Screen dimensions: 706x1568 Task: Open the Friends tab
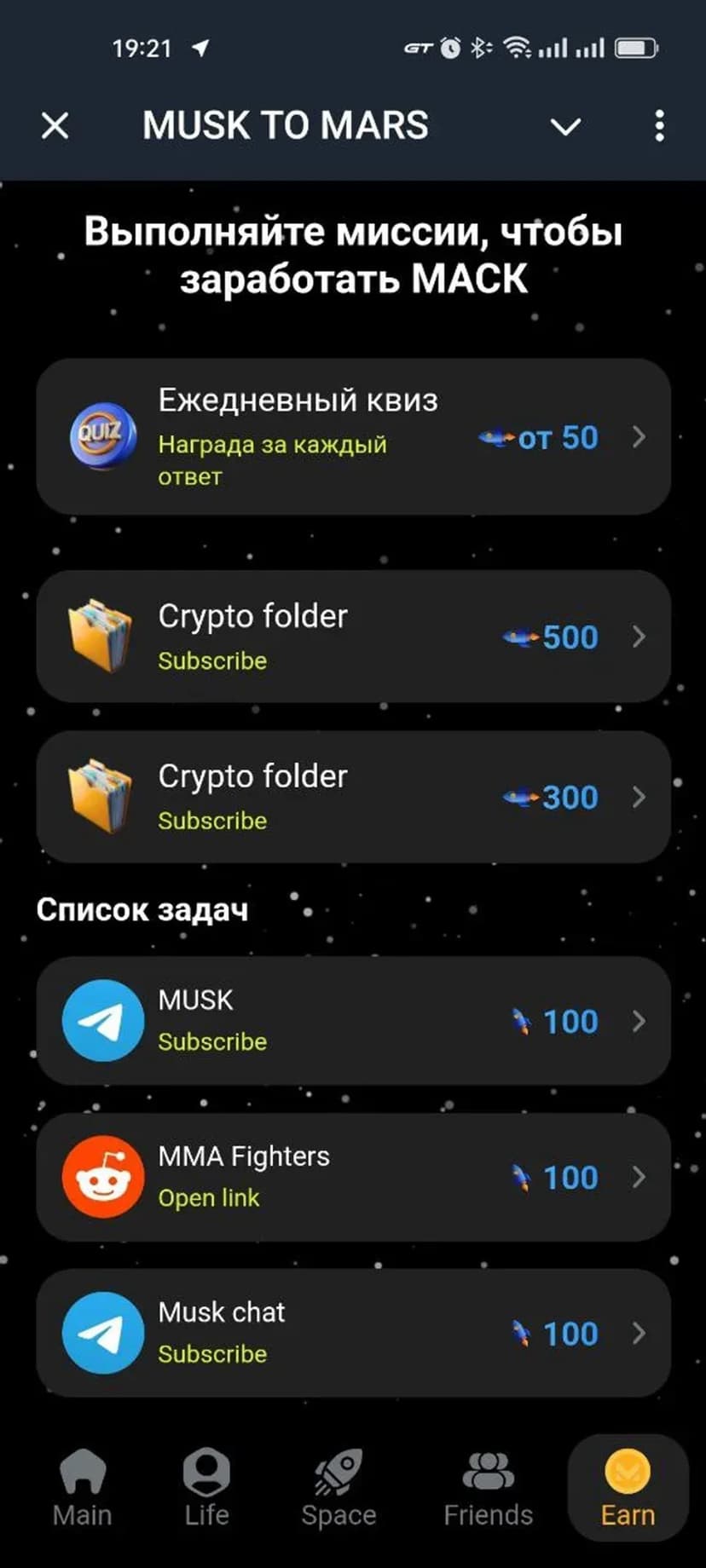[x=488, y=1488]
